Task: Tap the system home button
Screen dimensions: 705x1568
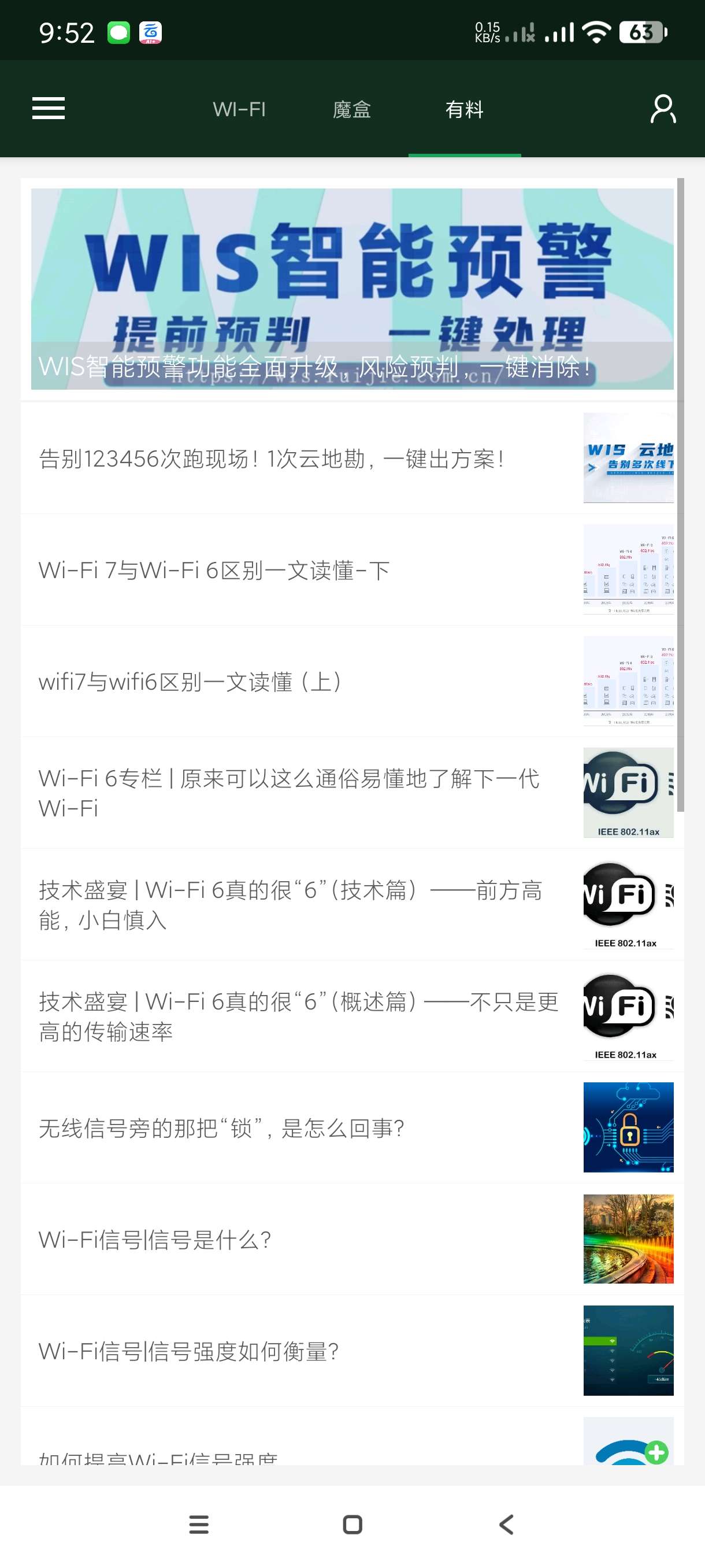Action: [x=352, y=1524]
